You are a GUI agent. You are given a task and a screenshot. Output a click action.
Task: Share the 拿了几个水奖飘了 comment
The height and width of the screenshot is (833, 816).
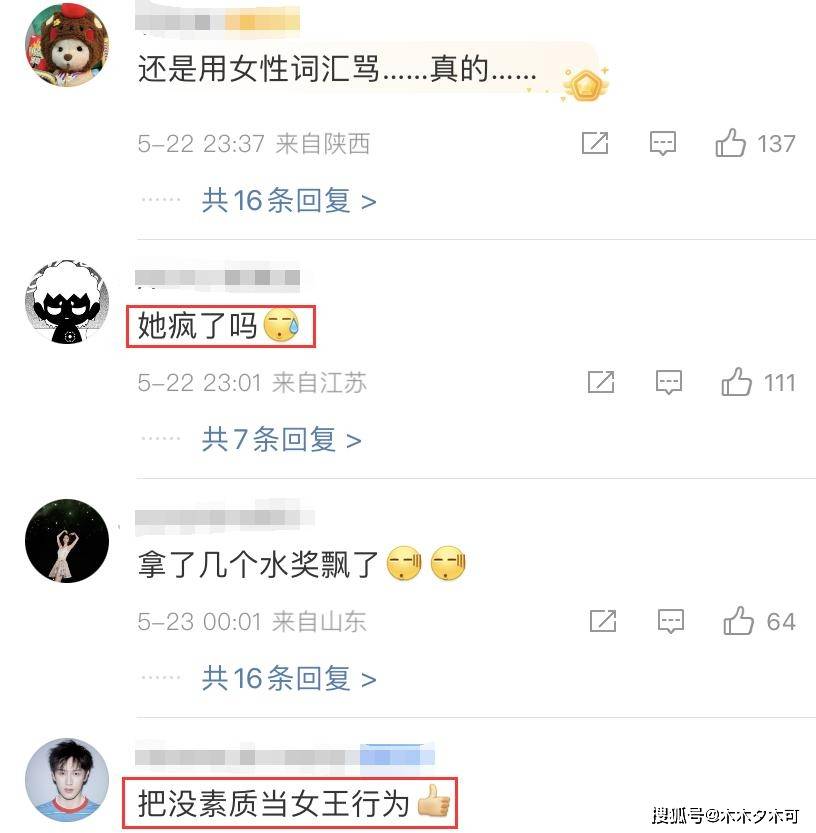[x=603, y=622]
